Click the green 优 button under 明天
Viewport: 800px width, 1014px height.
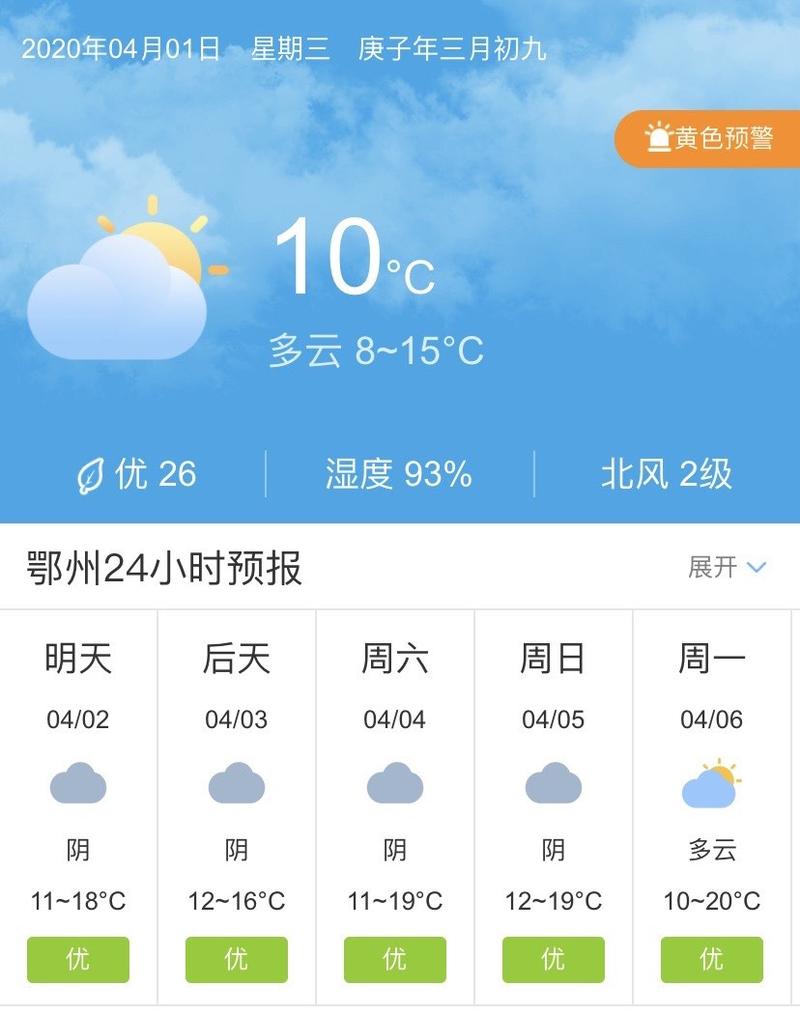[x=78, y=959]
